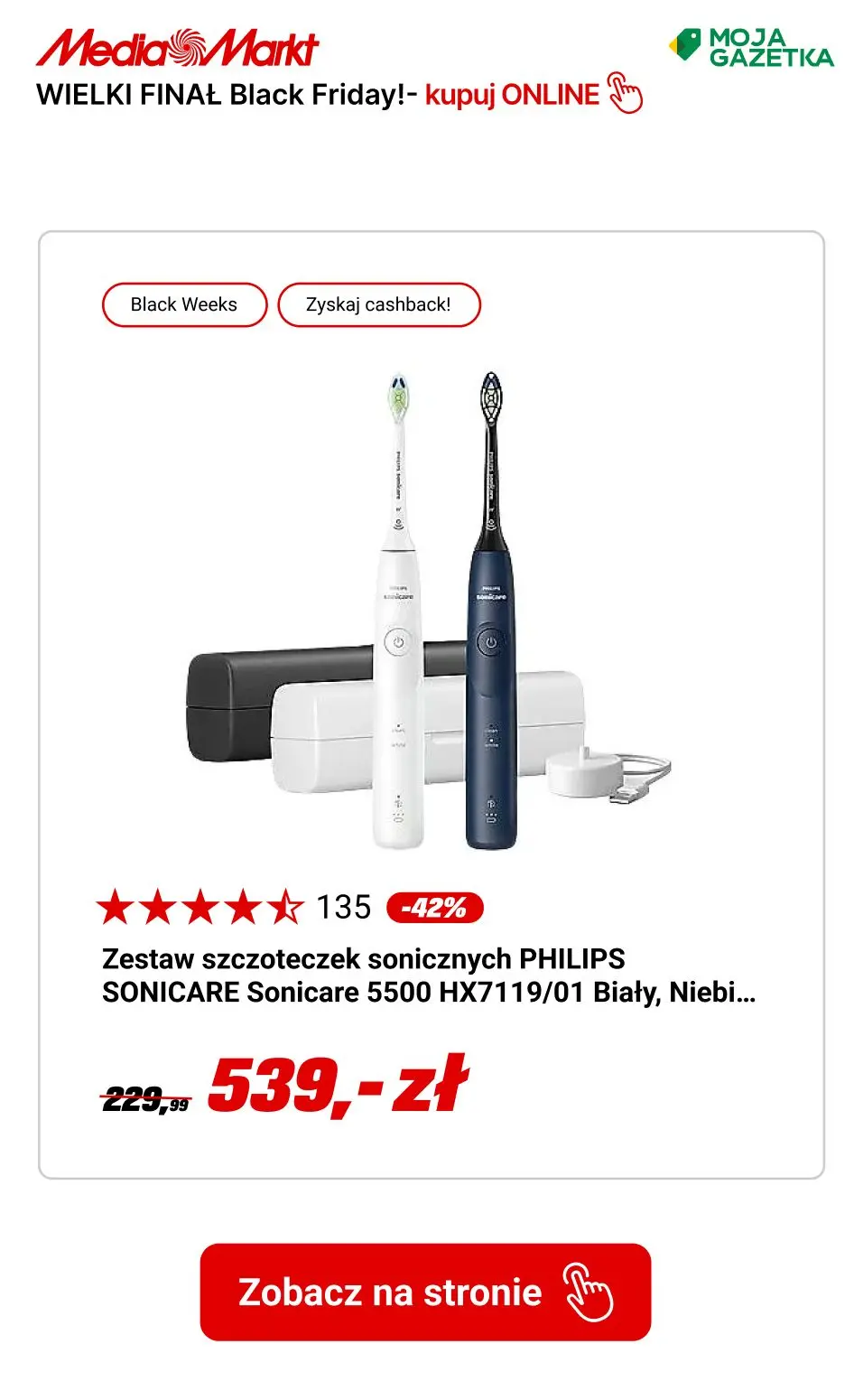Image resolution: width=854 pixels, height=1400 pixels.
Task: Activate the product card selection
Action: point(427,695)
